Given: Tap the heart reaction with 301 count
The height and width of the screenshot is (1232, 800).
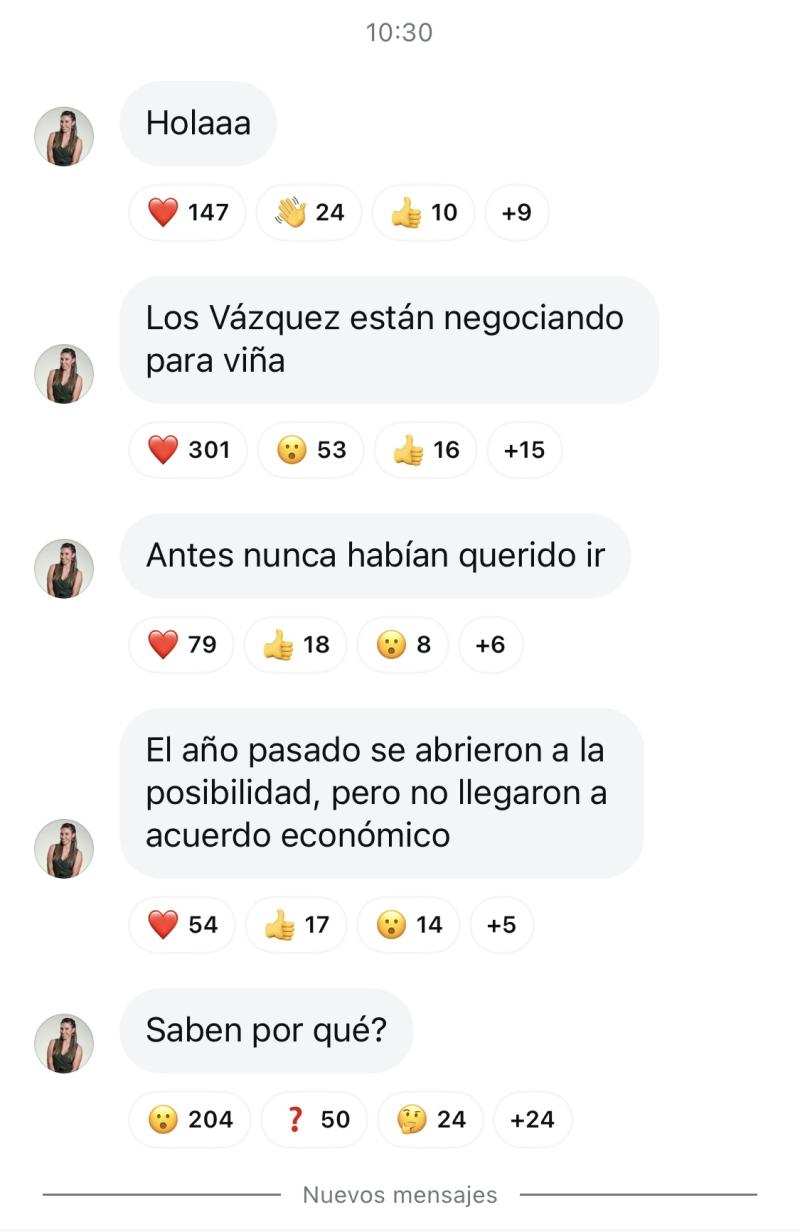Looking at the screenshot, I should (186, 450).
